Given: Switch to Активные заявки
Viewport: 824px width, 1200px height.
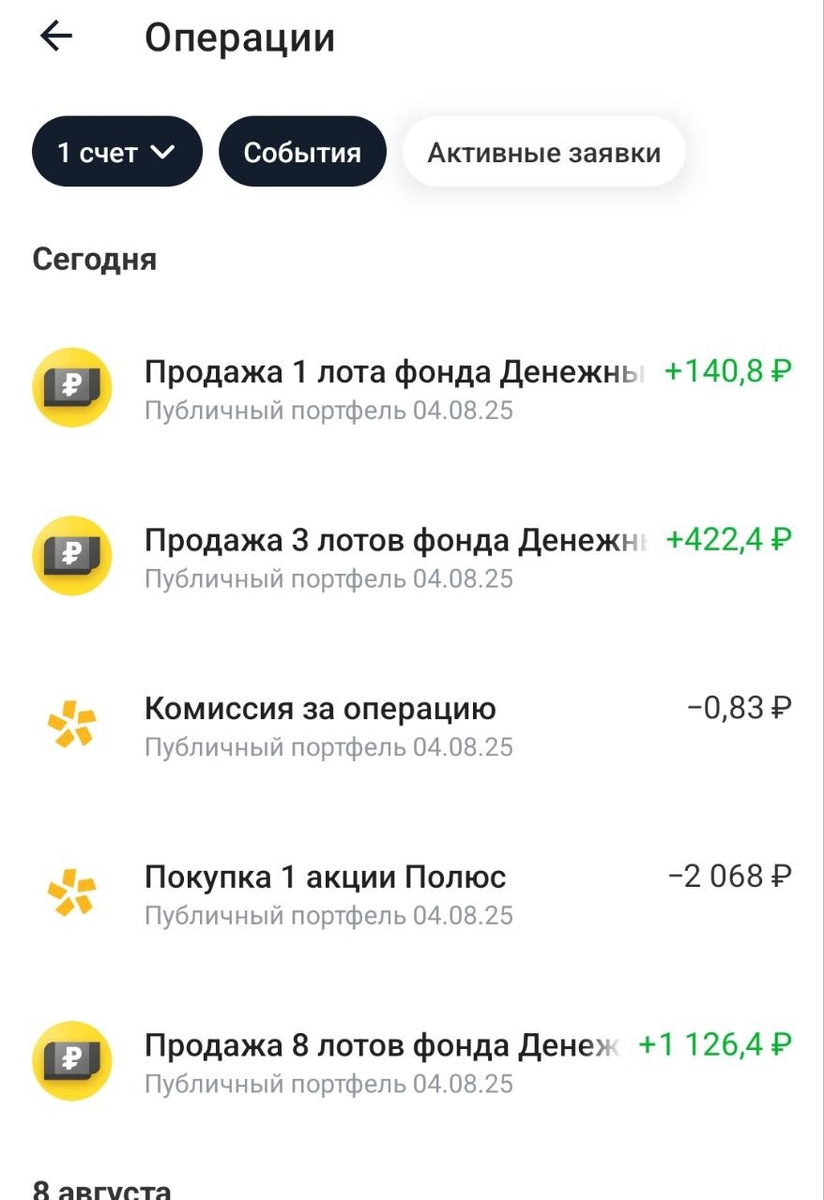Looking at the screenshot, I should click(x=544, y=152).
